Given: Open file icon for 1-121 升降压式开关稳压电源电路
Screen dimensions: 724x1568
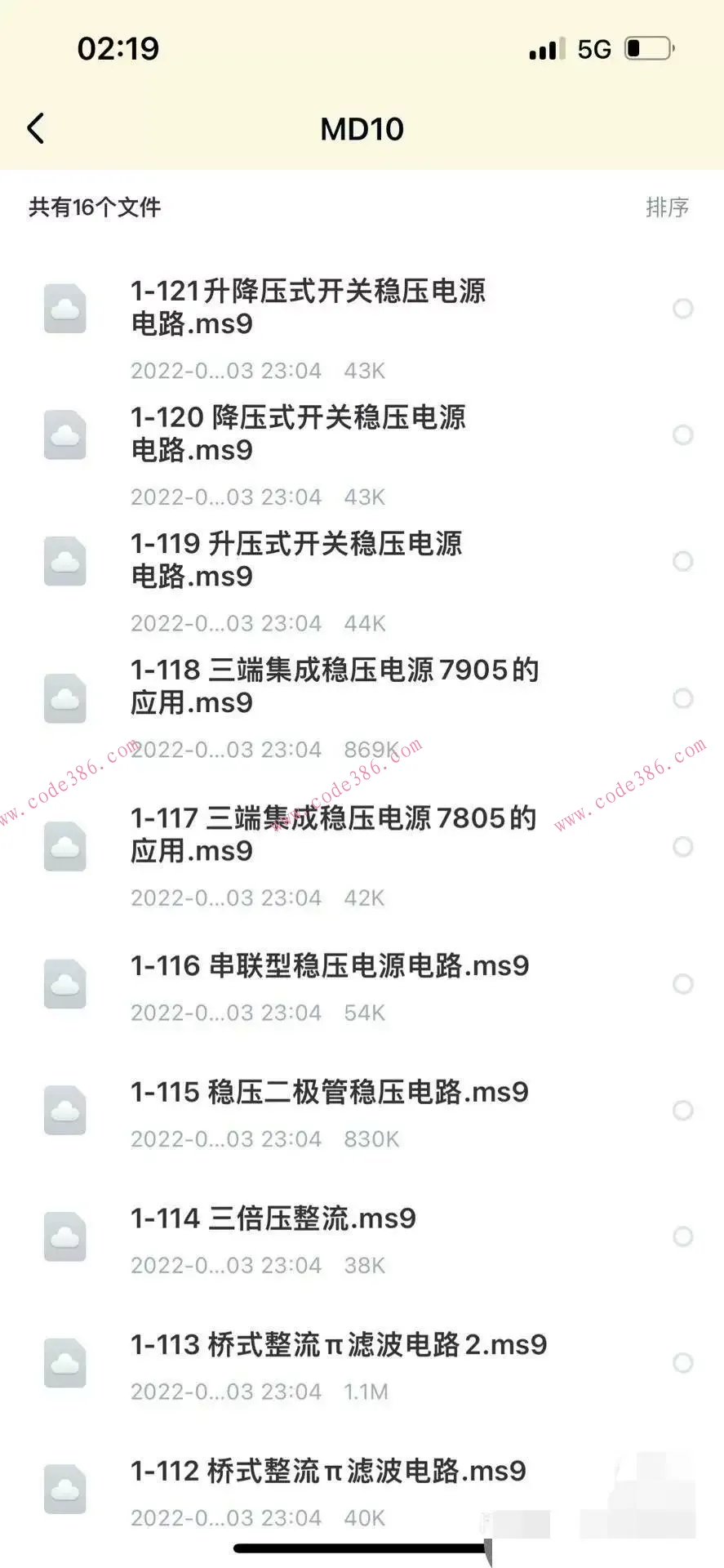Looking at the screenshot, I should pyautogui.click(x=65, y=309).
